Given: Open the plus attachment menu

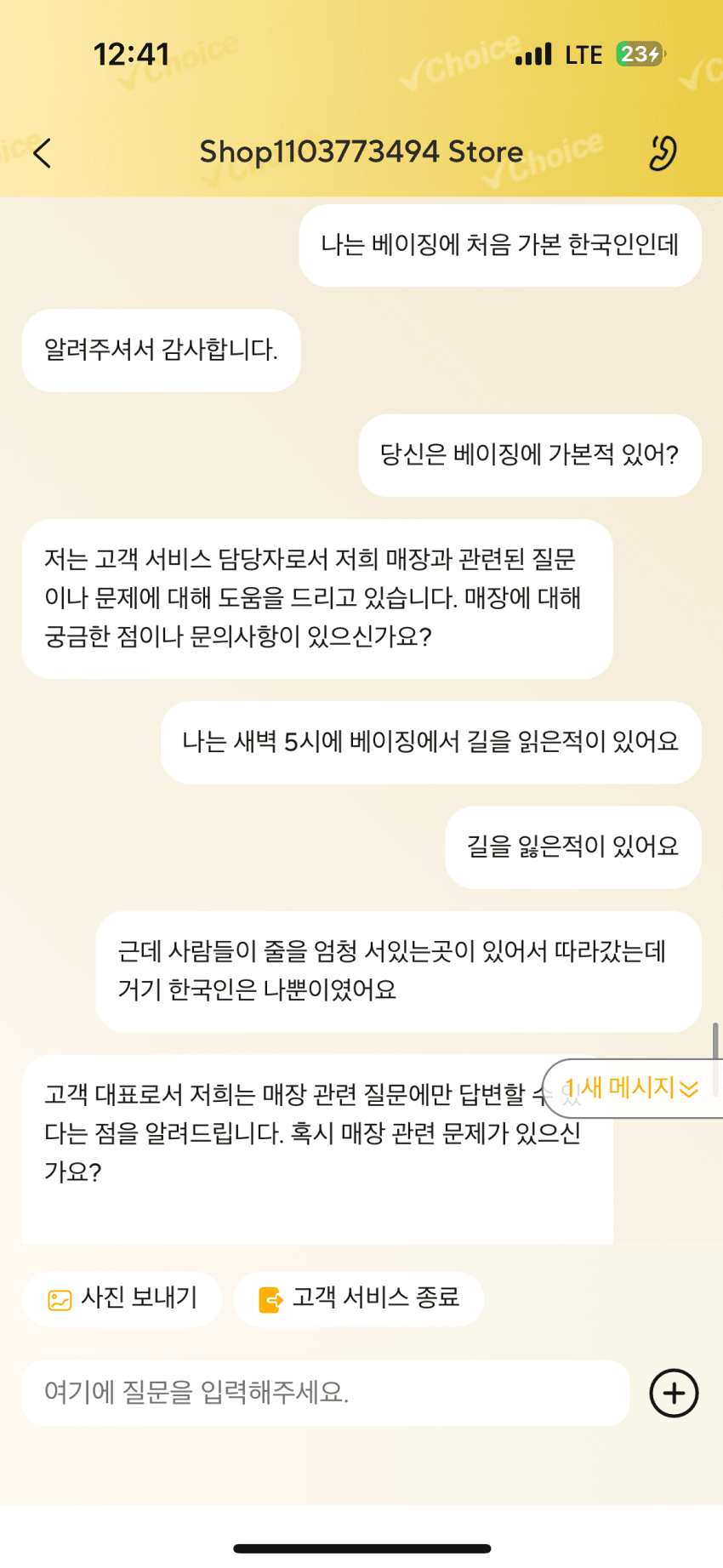Looking at the screenshot, I should [674, 1393].
